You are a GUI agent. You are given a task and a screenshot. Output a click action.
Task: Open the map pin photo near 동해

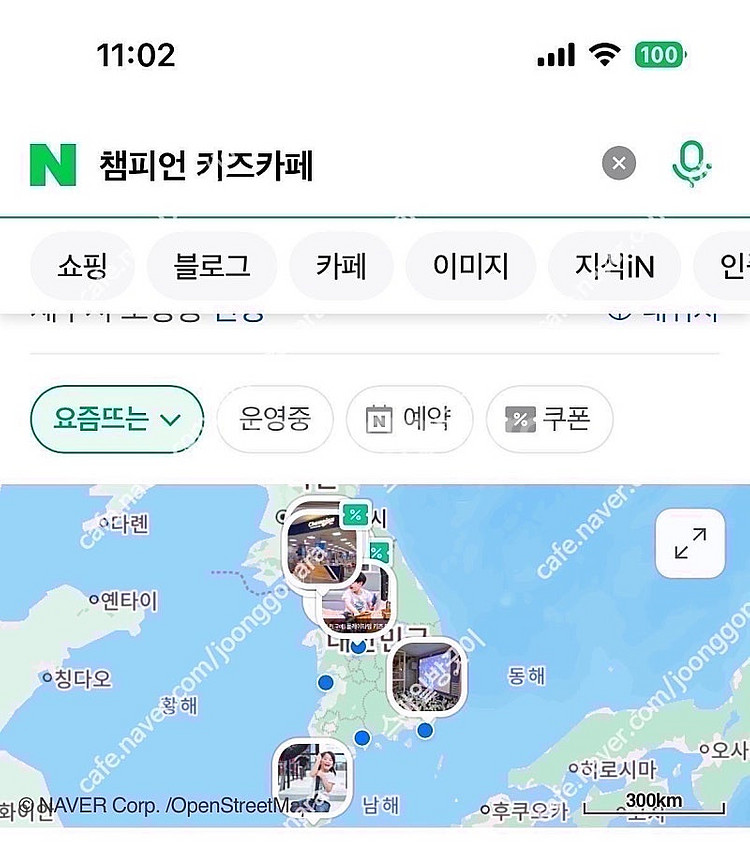coord(427,677)
